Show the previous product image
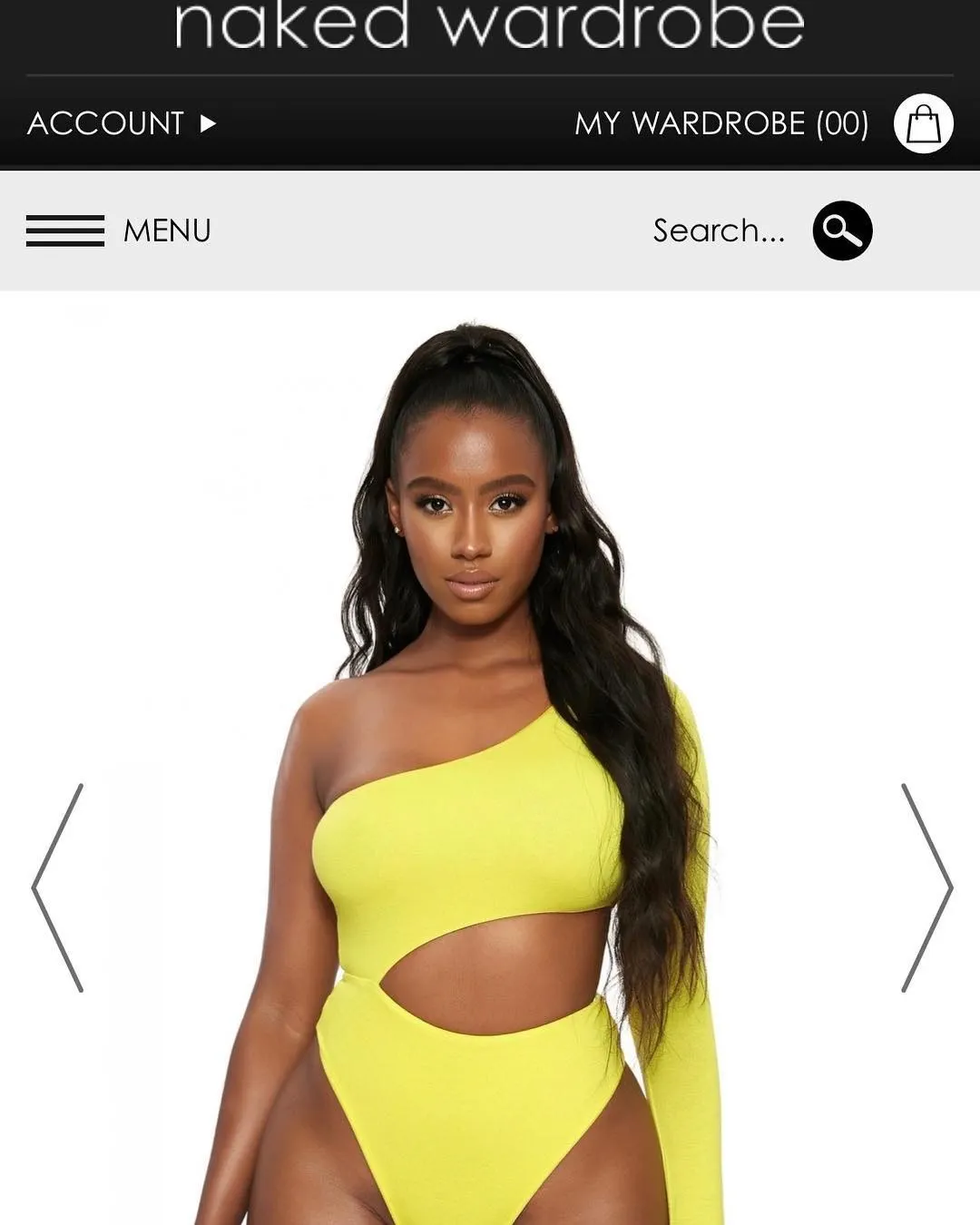This screenshot has height=1225, width=980. coord(58,887)
